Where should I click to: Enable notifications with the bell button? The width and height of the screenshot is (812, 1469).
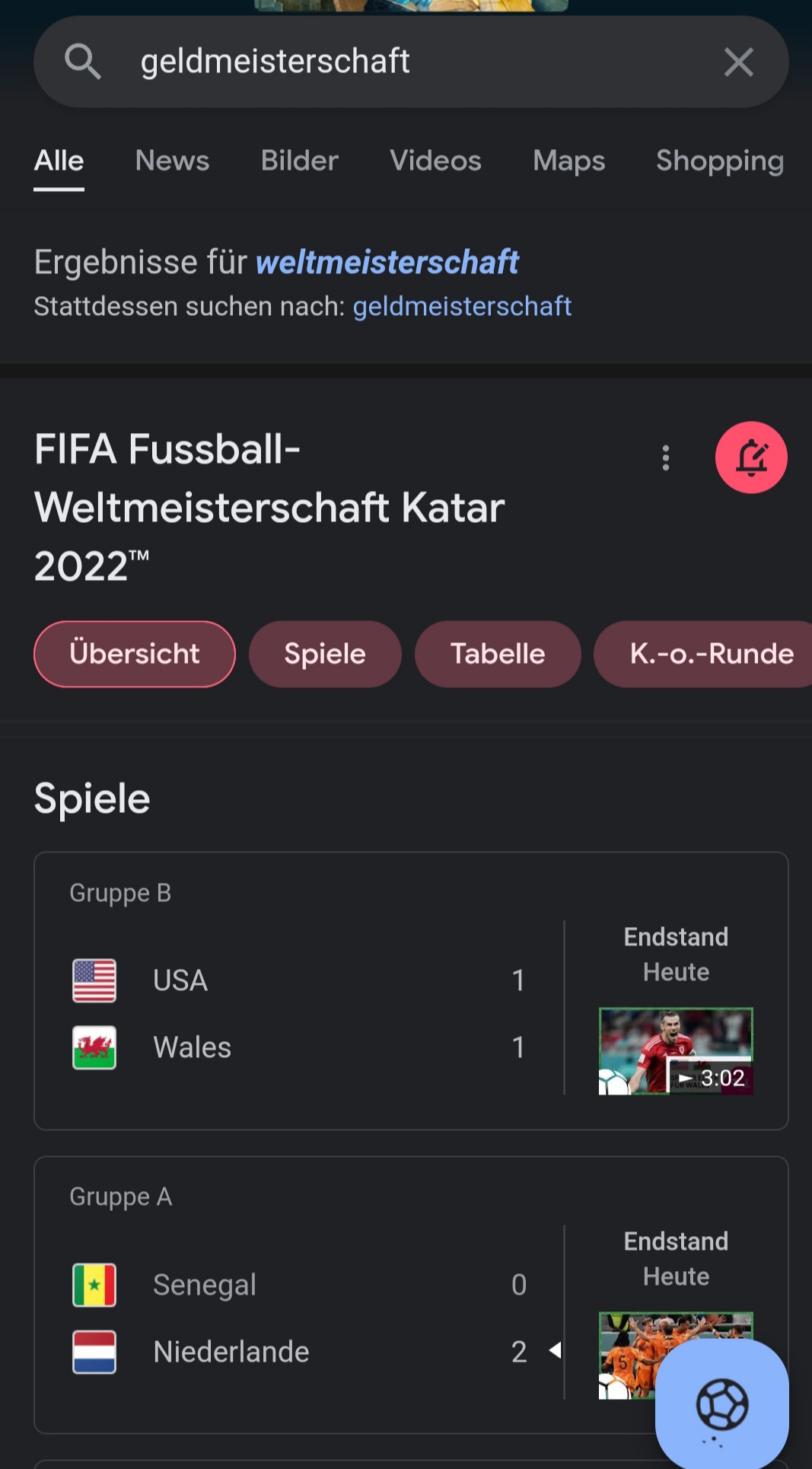[751, 458]
